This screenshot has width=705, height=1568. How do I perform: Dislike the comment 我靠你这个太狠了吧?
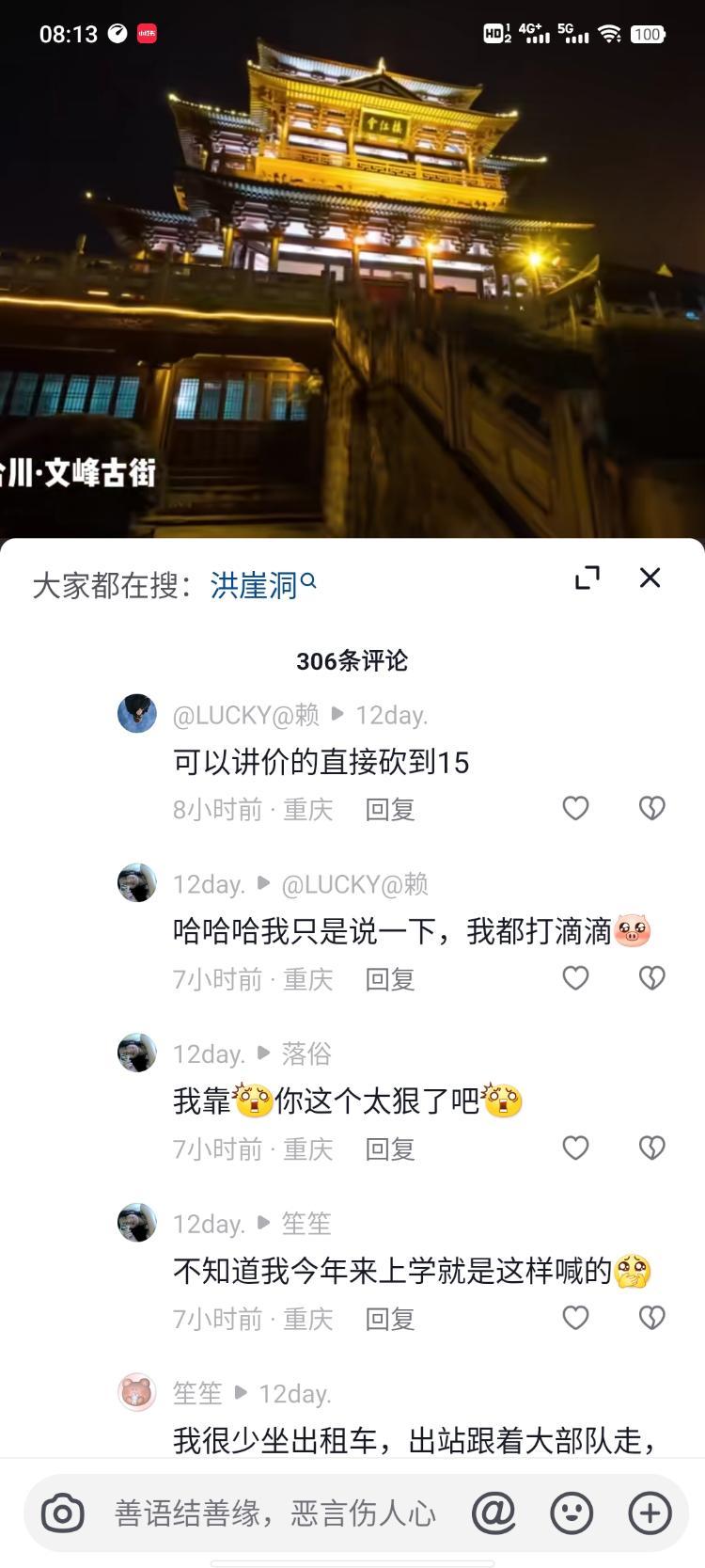coord(651,1148)
